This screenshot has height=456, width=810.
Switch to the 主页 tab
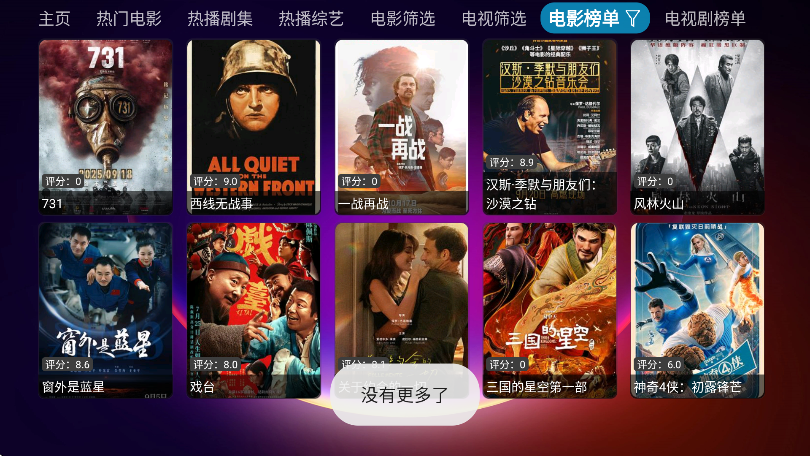54,18
